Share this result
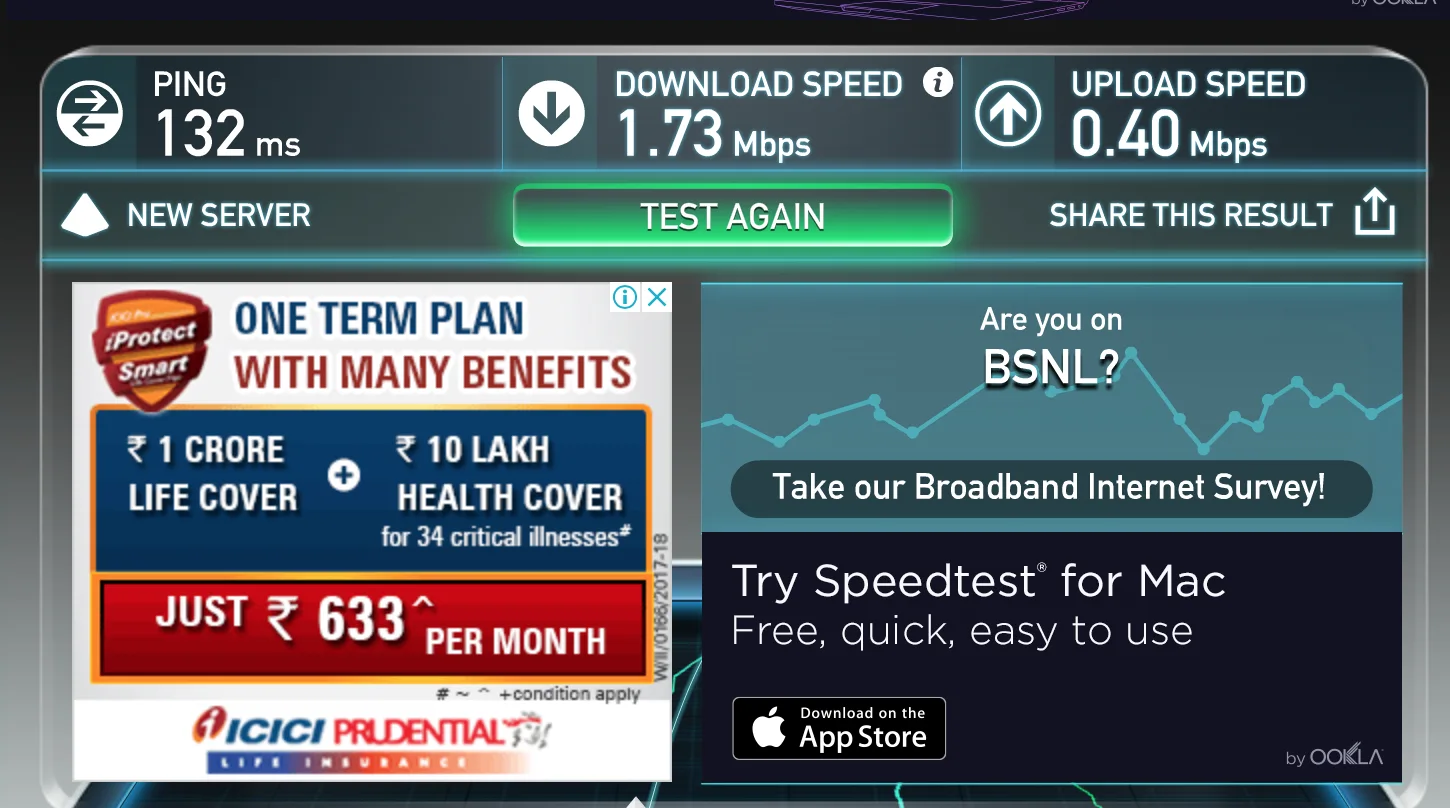1450x808 pixels. 1221,215
